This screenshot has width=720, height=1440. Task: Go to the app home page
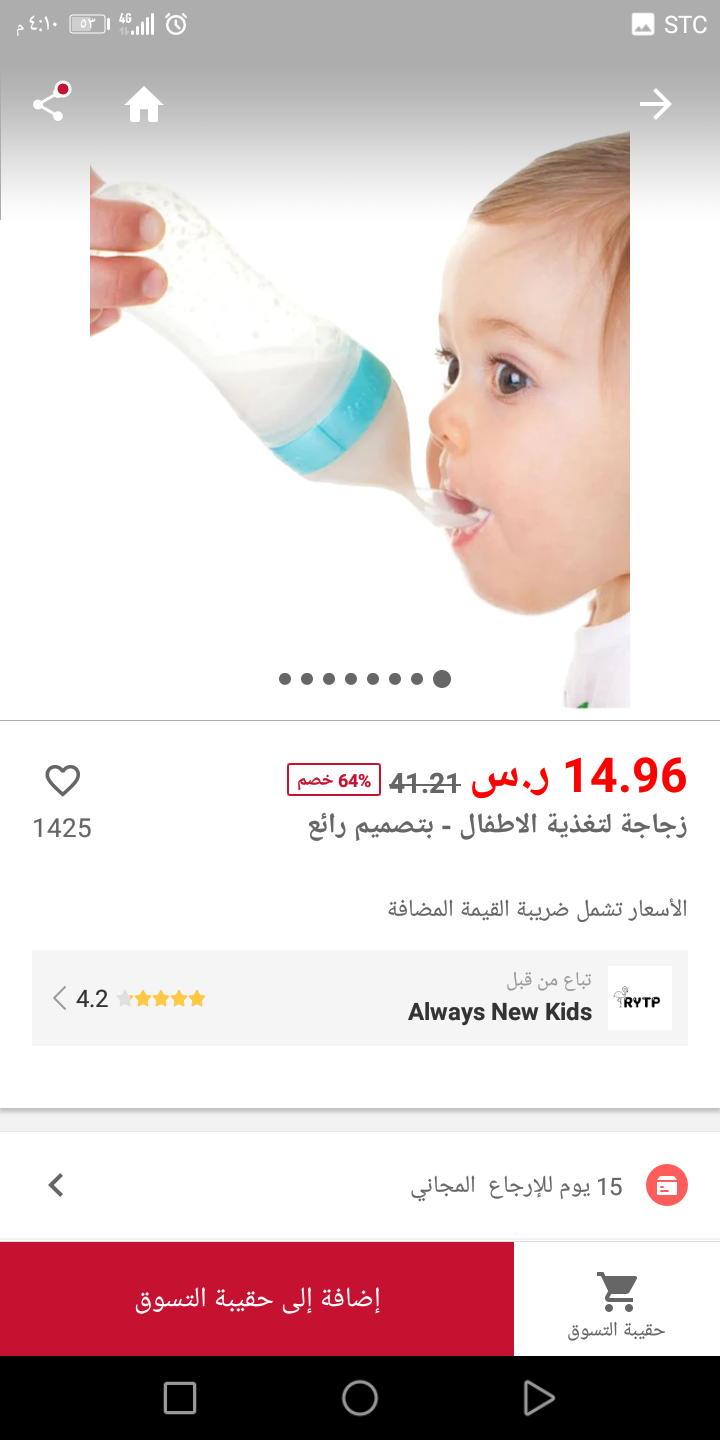(x=144, y=105)
